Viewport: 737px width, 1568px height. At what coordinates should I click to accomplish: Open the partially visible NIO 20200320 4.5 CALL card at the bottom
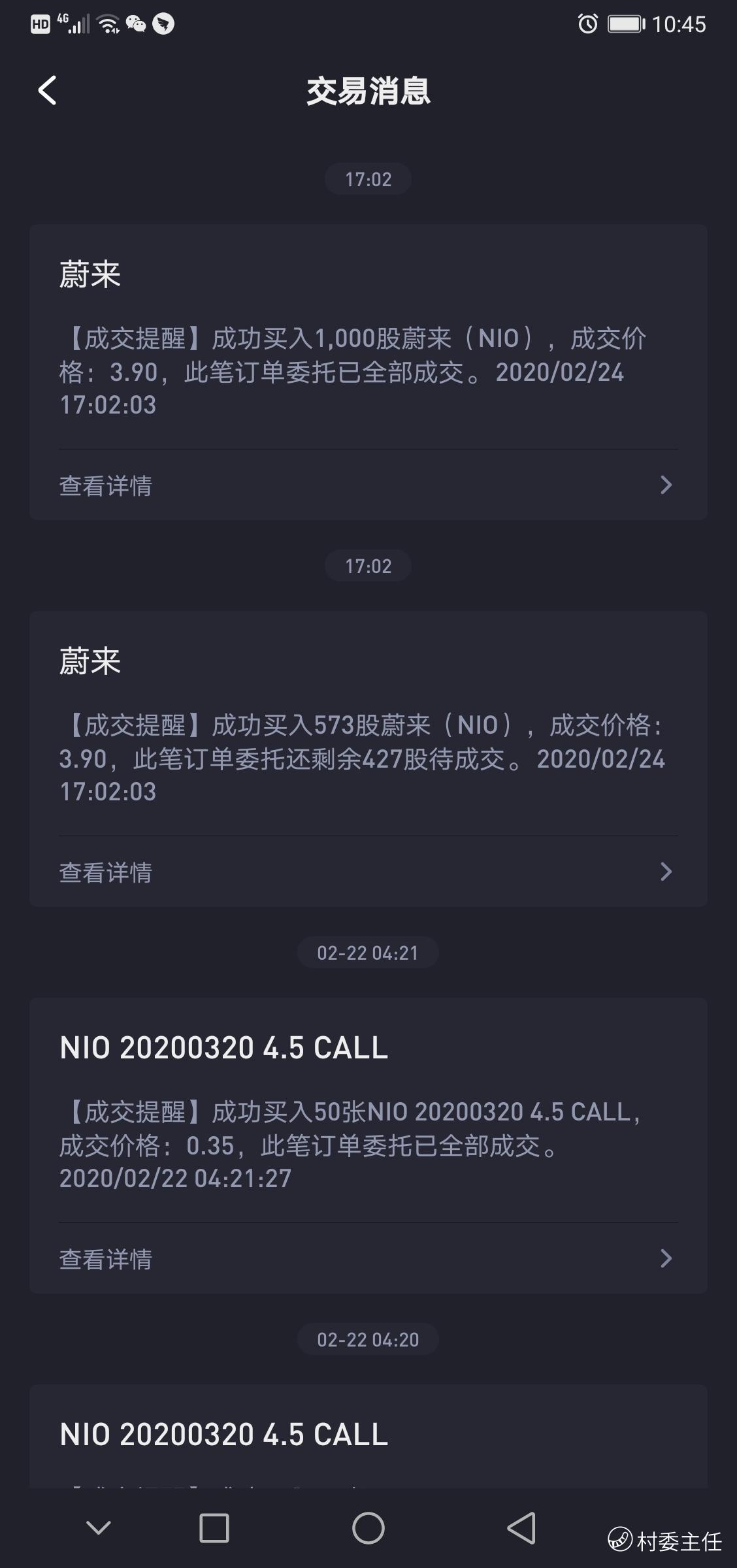(368, 1435)
